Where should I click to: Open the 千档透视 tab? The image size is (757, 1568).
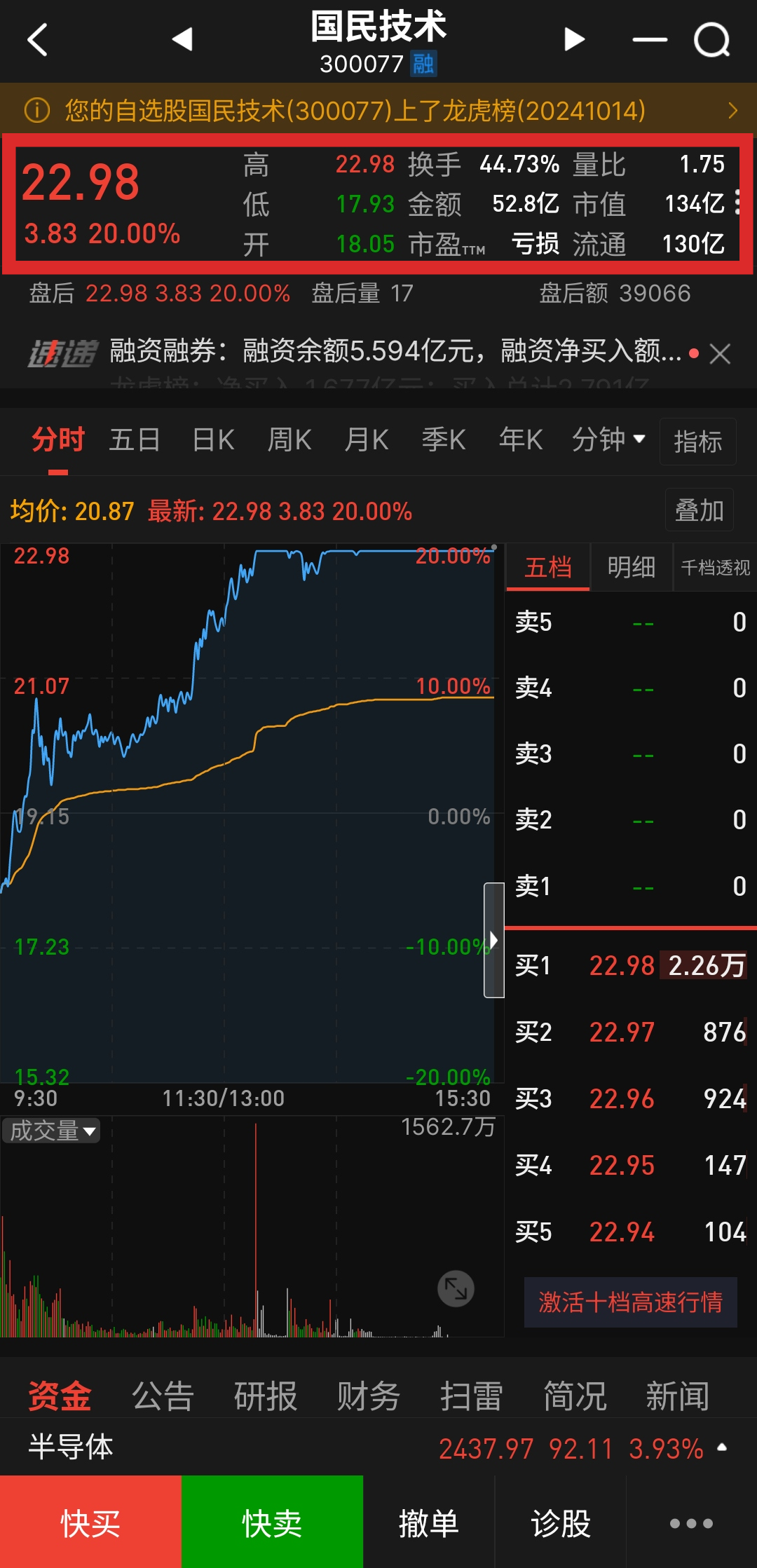(x=715, y=567)
